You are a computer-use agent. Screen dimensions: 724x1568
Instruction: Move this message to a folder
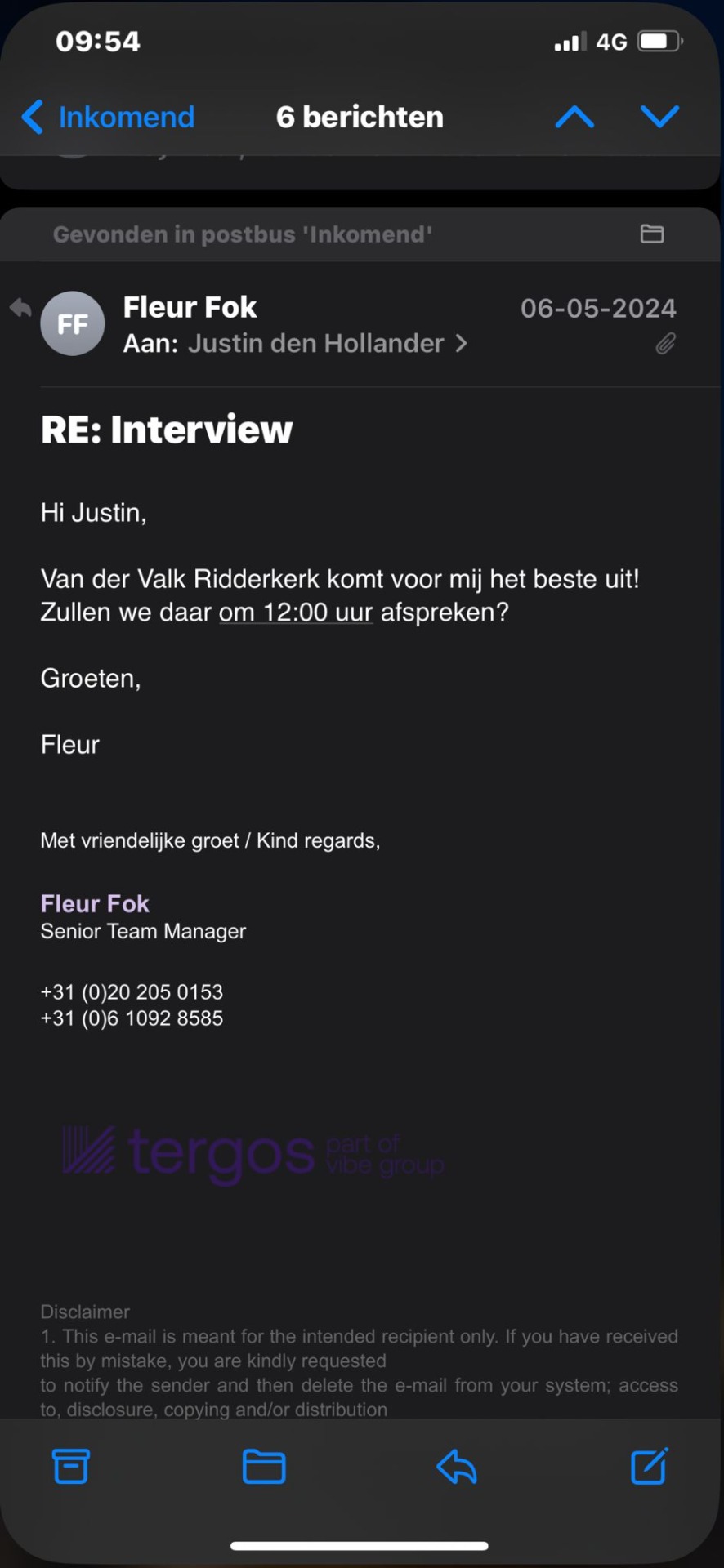pyautogui.click(x=264, y=1466)
